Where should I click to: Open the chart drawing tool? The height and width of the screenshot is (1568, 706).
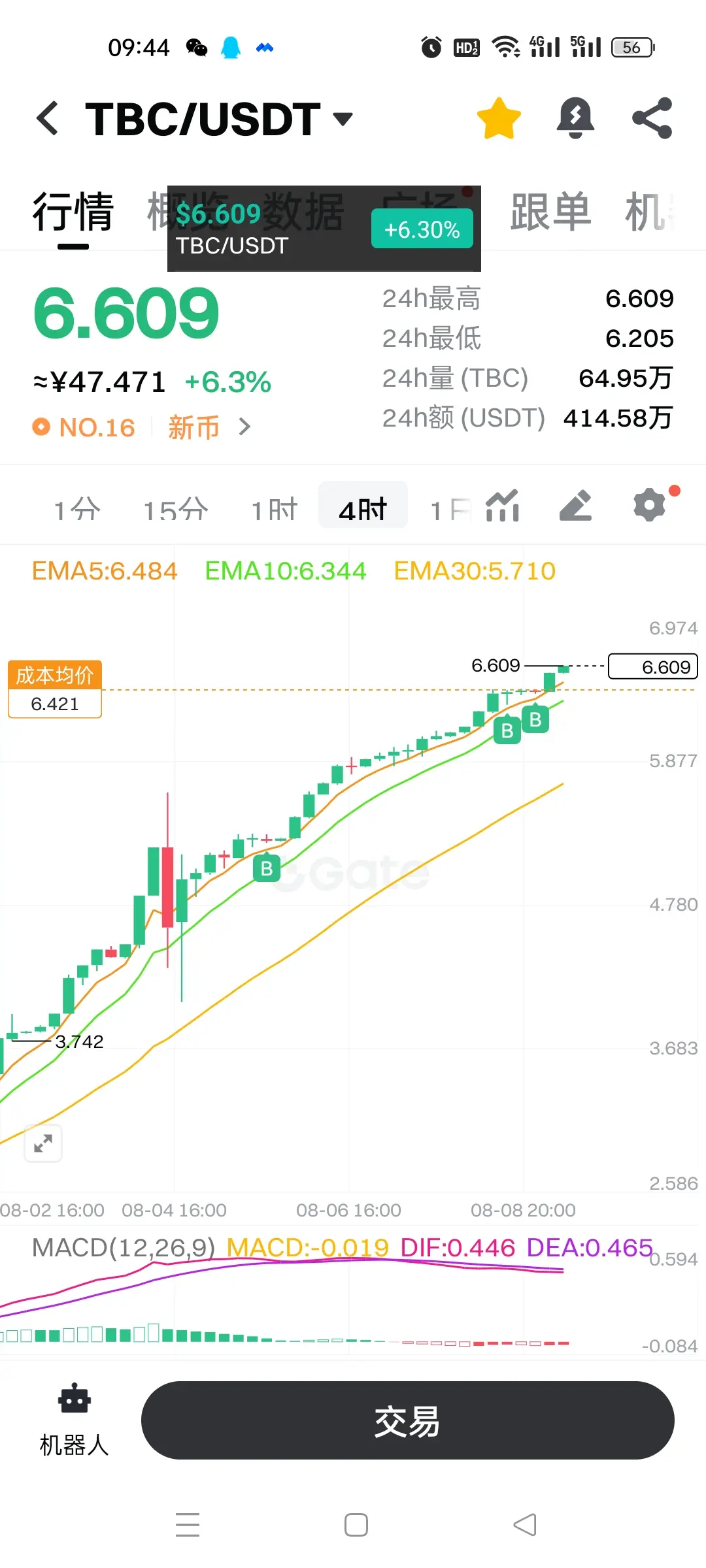[576, 506]
